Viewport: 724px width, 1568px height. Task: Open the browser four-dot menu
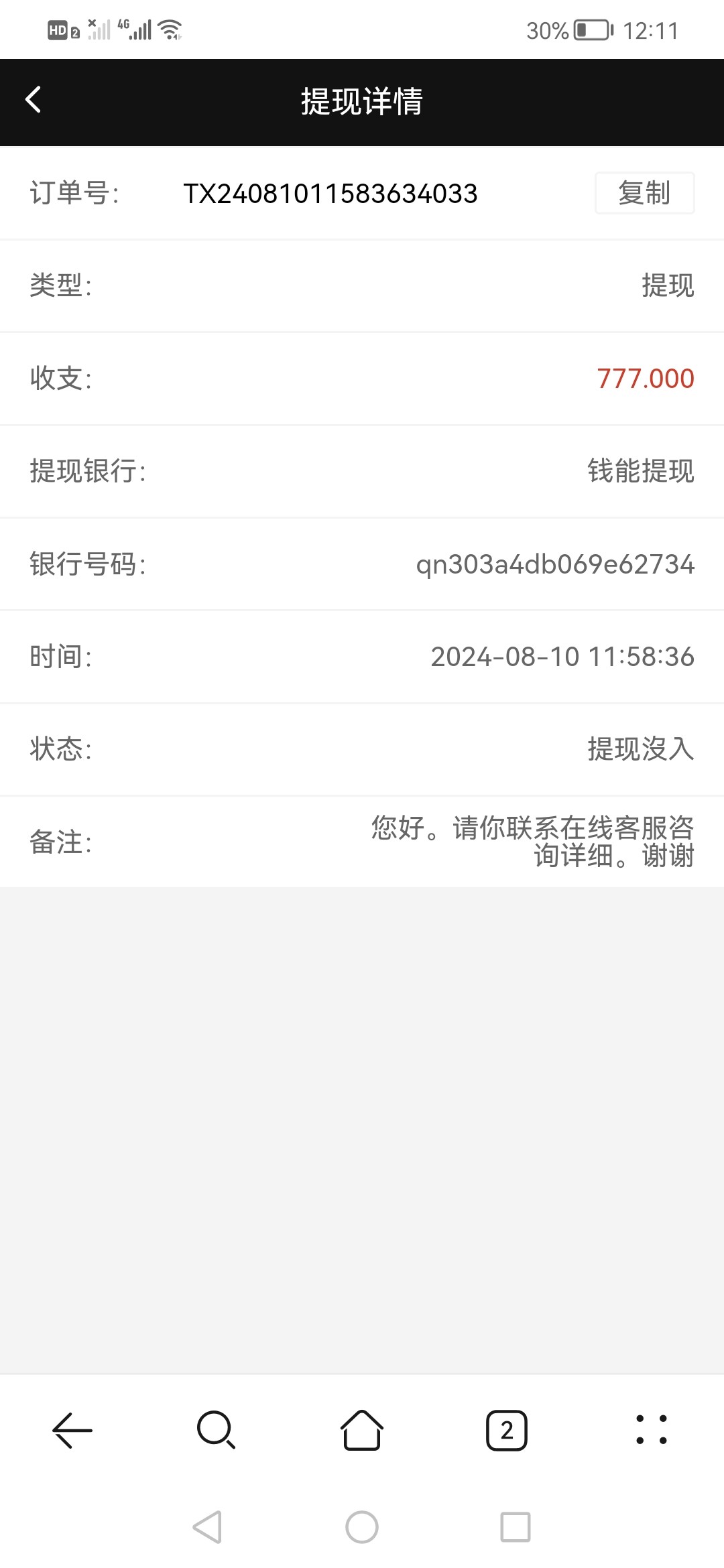click(x=652, y=1430)
